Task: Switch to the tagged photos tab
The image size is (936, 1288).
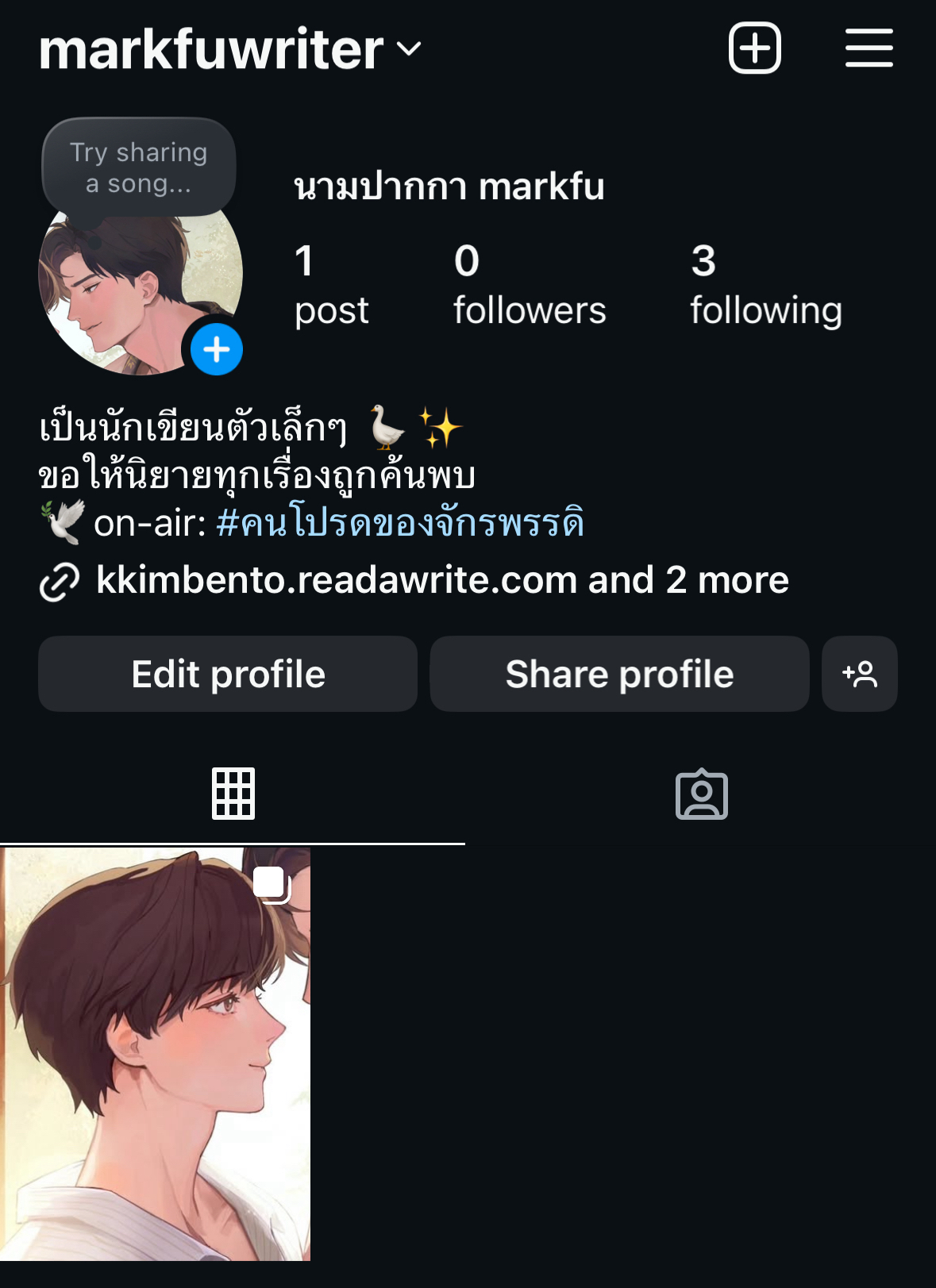Action: tap(701, 793)
